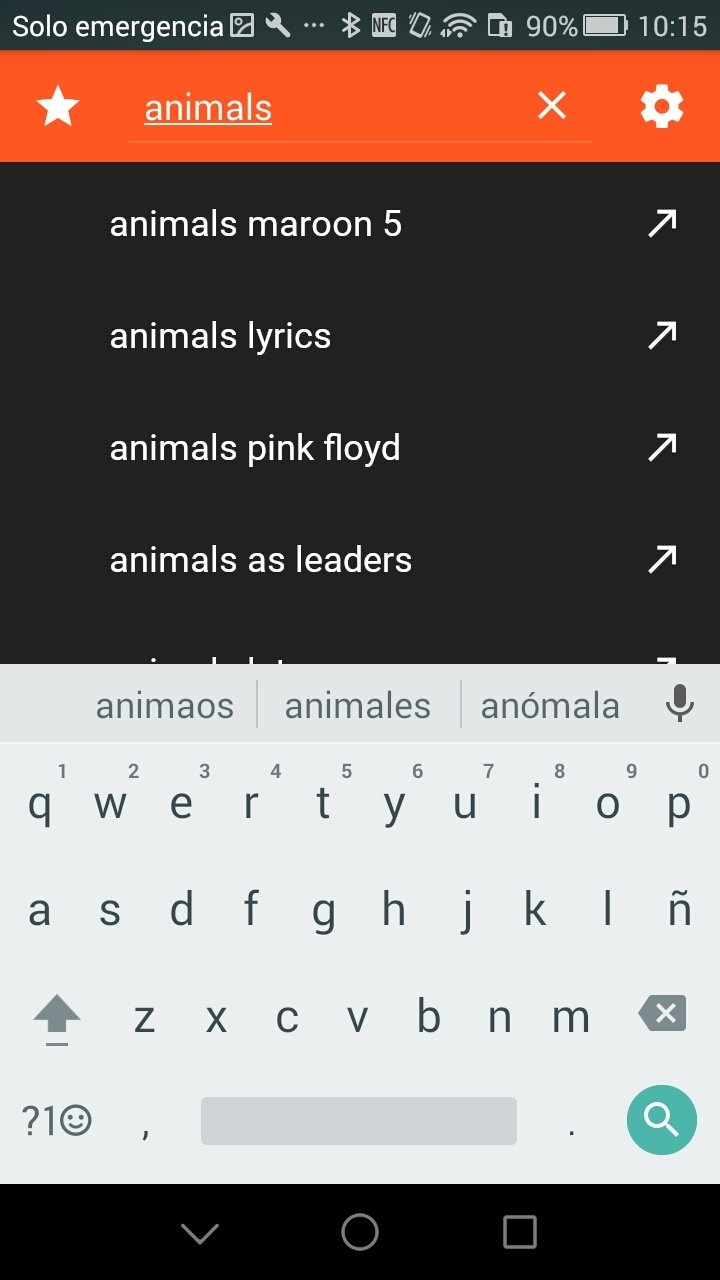This screenshot has height=1280, width=720.
Task: Choose keyboard suggestion animaos
Action: (x=165, y=706)
